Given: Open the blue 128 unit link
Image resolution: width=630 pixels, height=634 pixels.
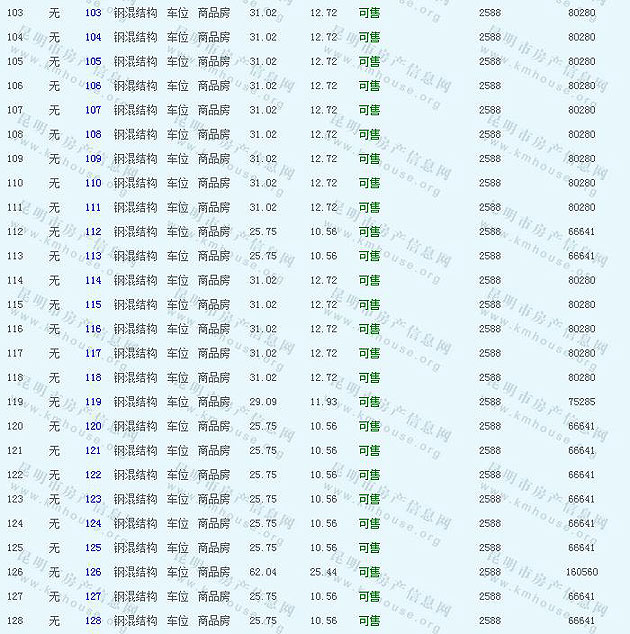Looking at the screenshot, I should click(93, 621).
